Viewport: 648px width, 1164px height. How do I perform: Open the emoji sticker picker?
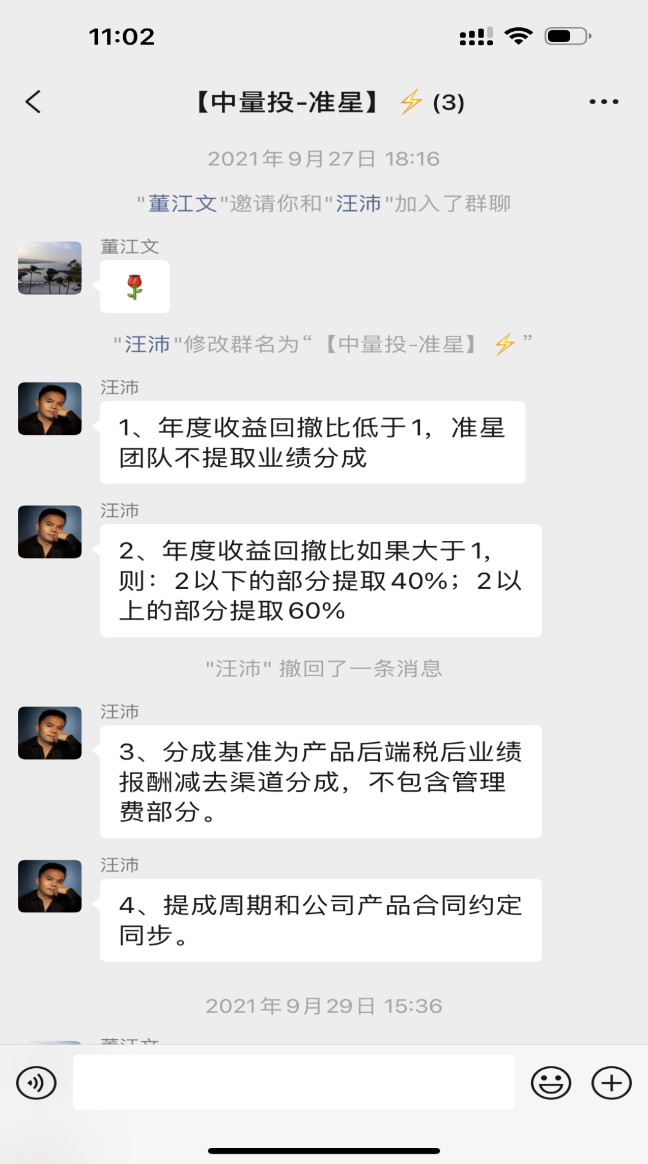[551, 1082]
